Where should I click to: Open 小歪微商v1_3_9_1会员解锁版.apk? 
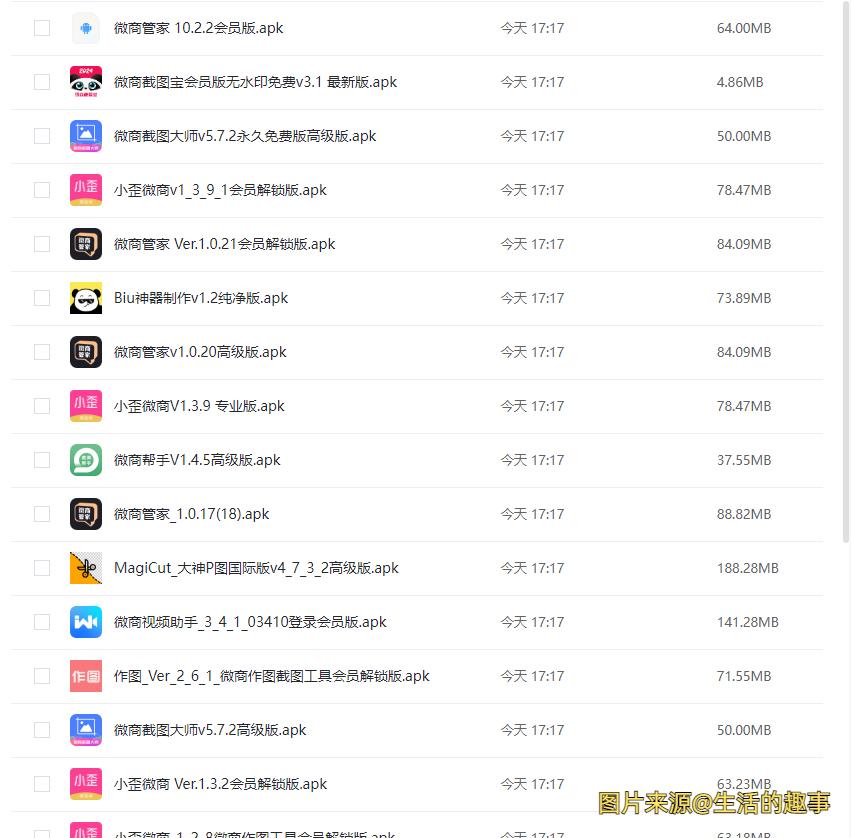(220, 190)
